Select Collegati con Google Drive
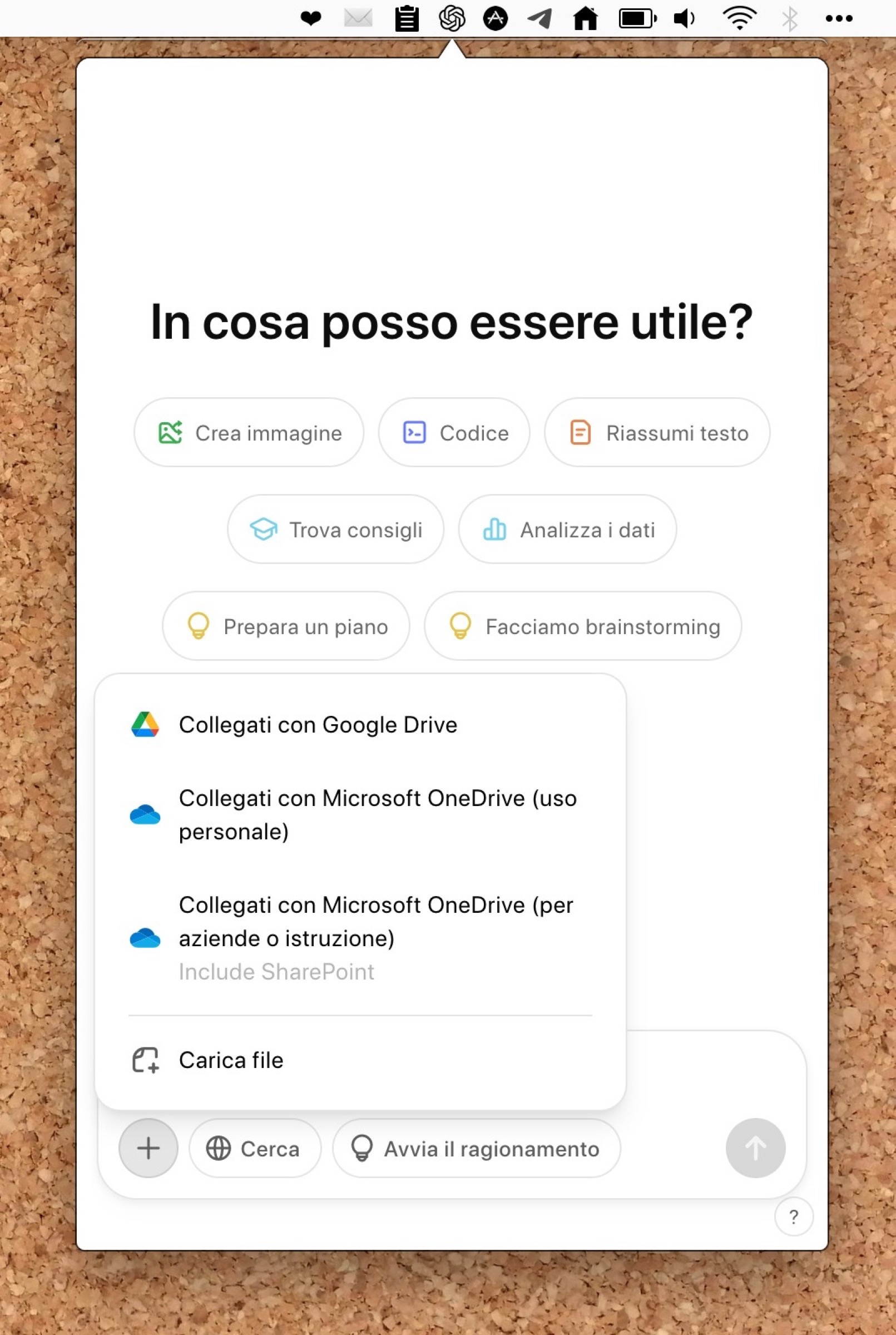Viewport: 896px width, 1335px height. pos(317,725)
